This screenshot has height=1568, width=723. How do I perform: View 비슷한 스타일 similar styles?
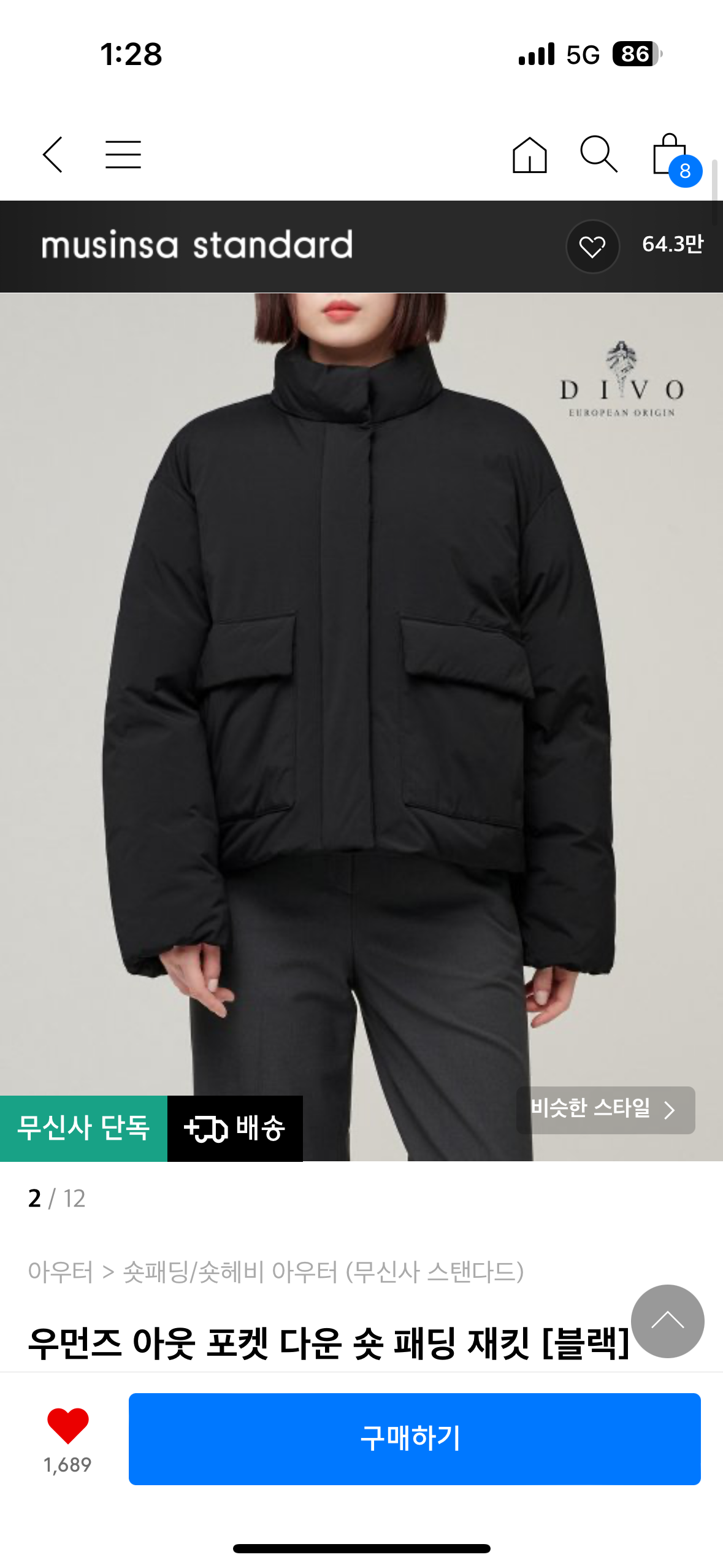tap(605, 1110)
